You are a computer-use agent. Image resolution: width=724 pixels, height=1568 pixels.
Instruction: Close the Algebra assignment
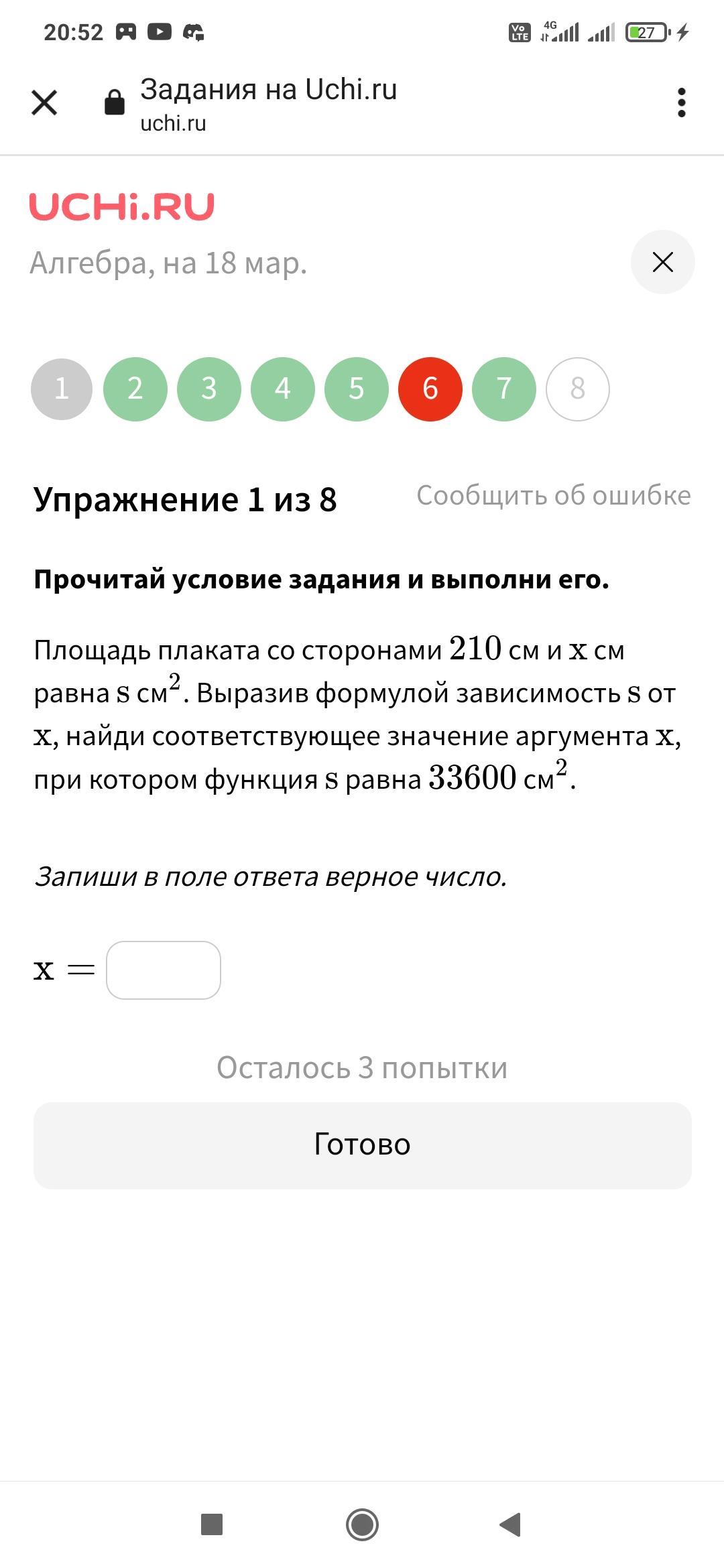[662, 262]
